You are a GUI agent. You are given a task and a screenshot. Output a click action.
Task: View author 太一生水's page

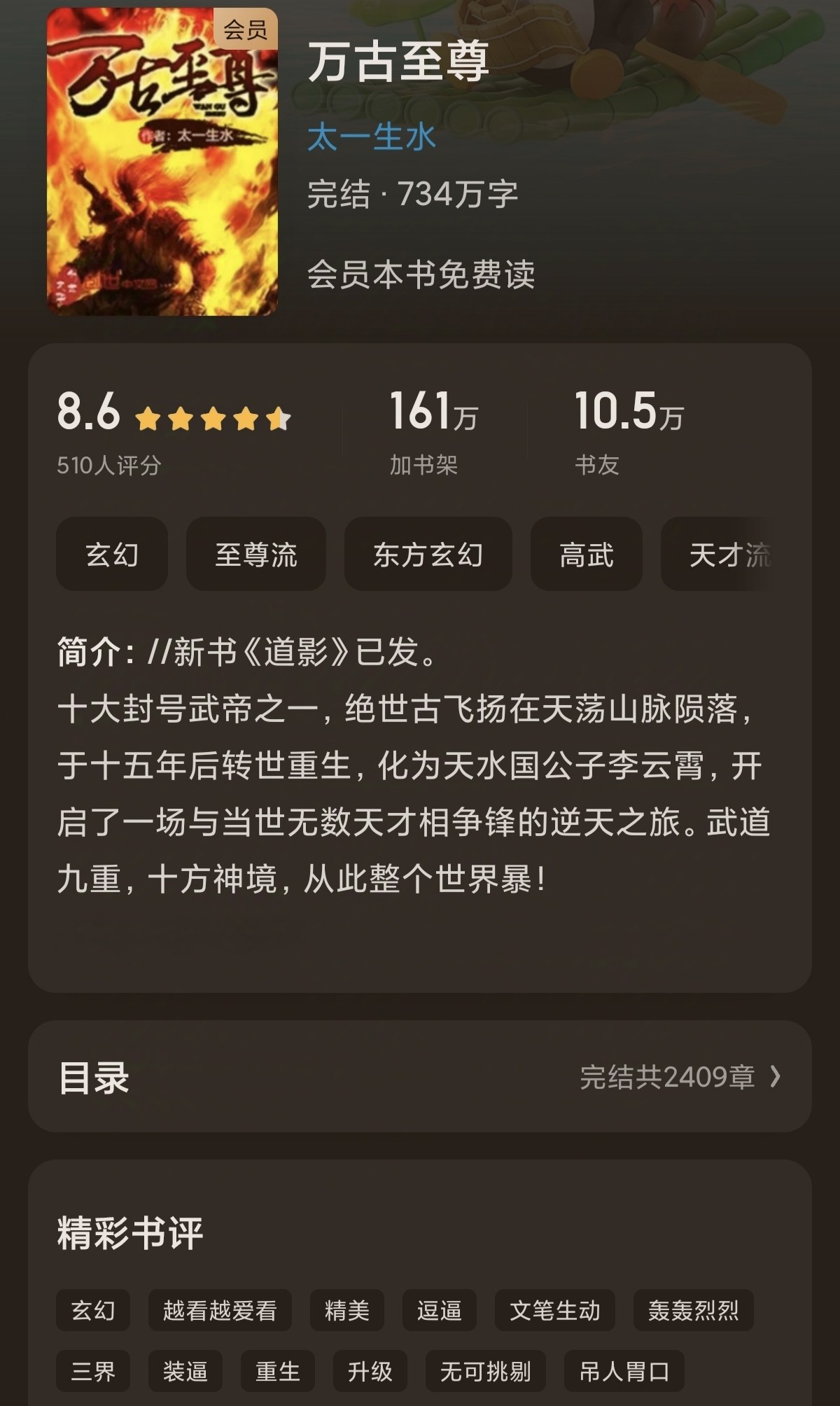tap(372, 137)
